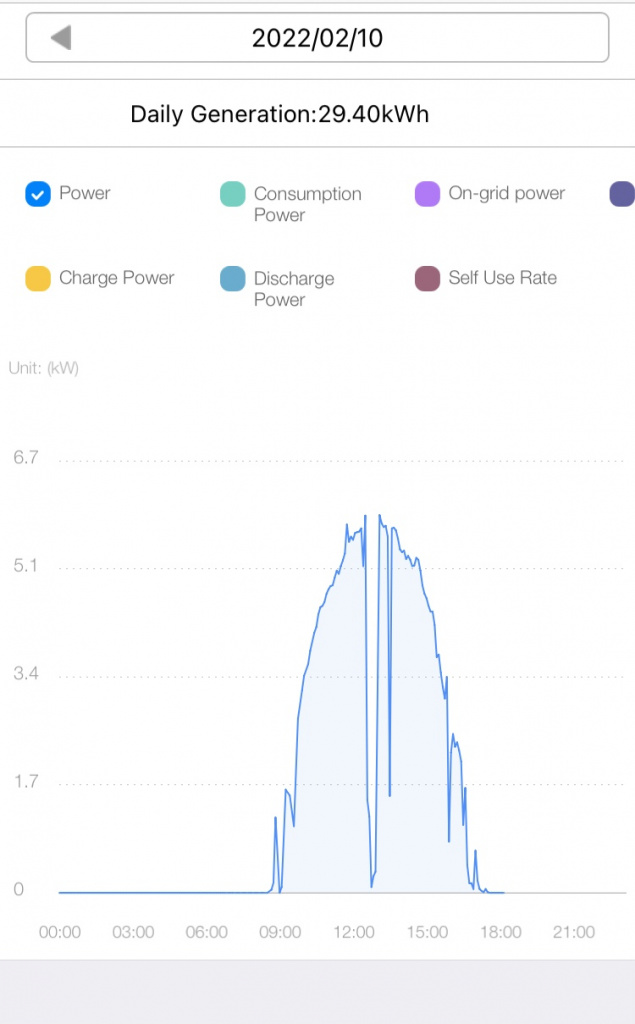Turn on the Discharge Power series

[233, 278]
